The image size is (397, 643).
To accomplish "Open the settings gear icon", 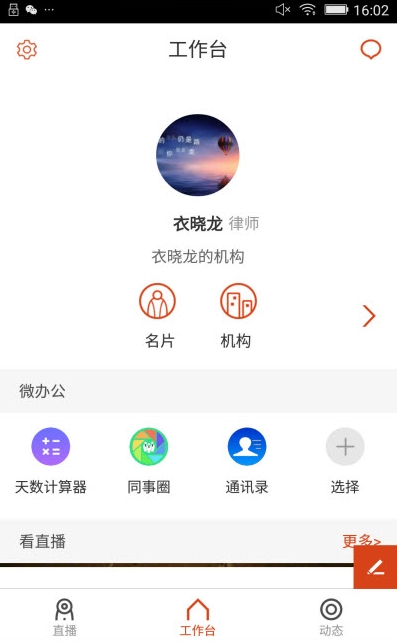I will pos(27,50).
